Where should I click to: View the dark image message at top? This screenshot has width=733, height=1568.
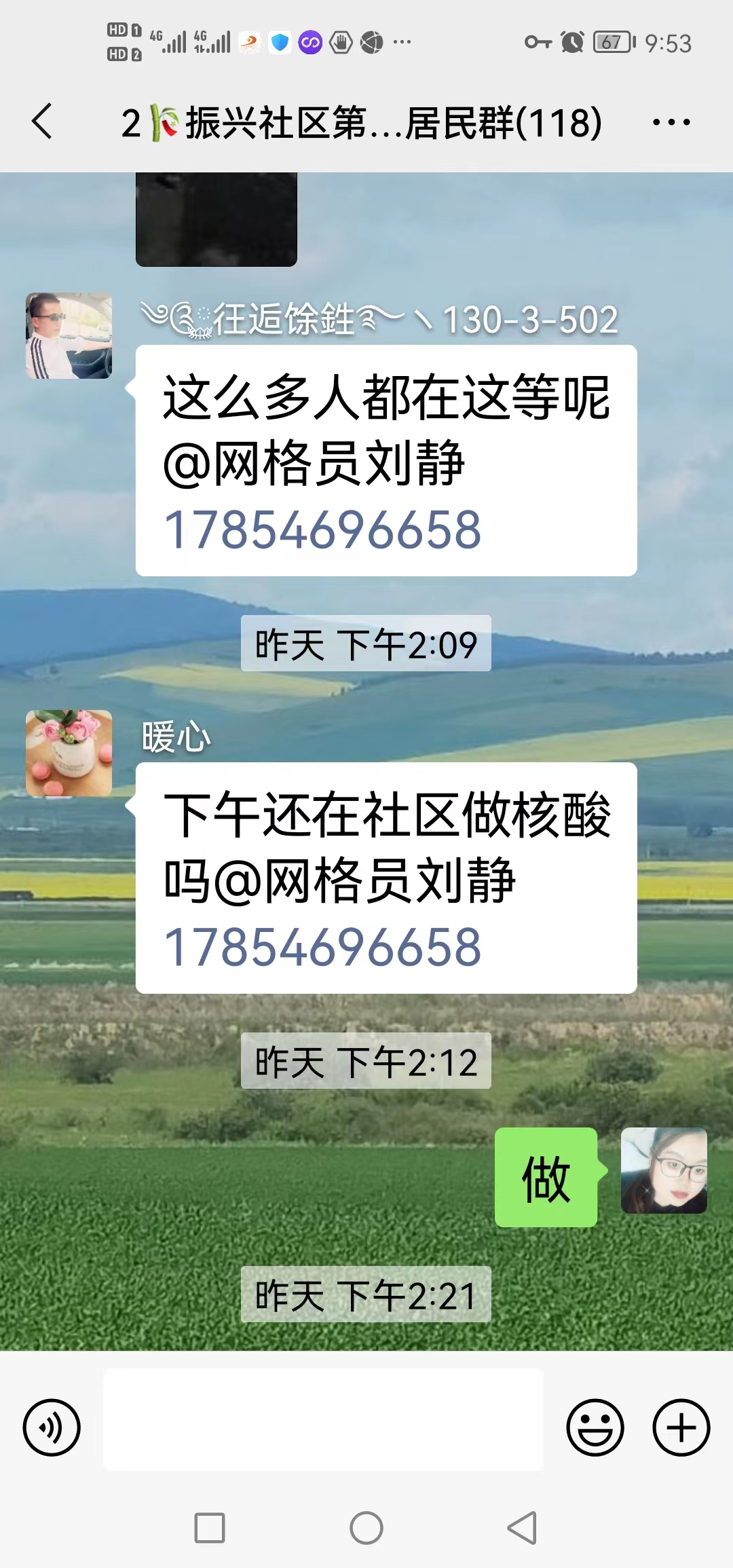217,219
